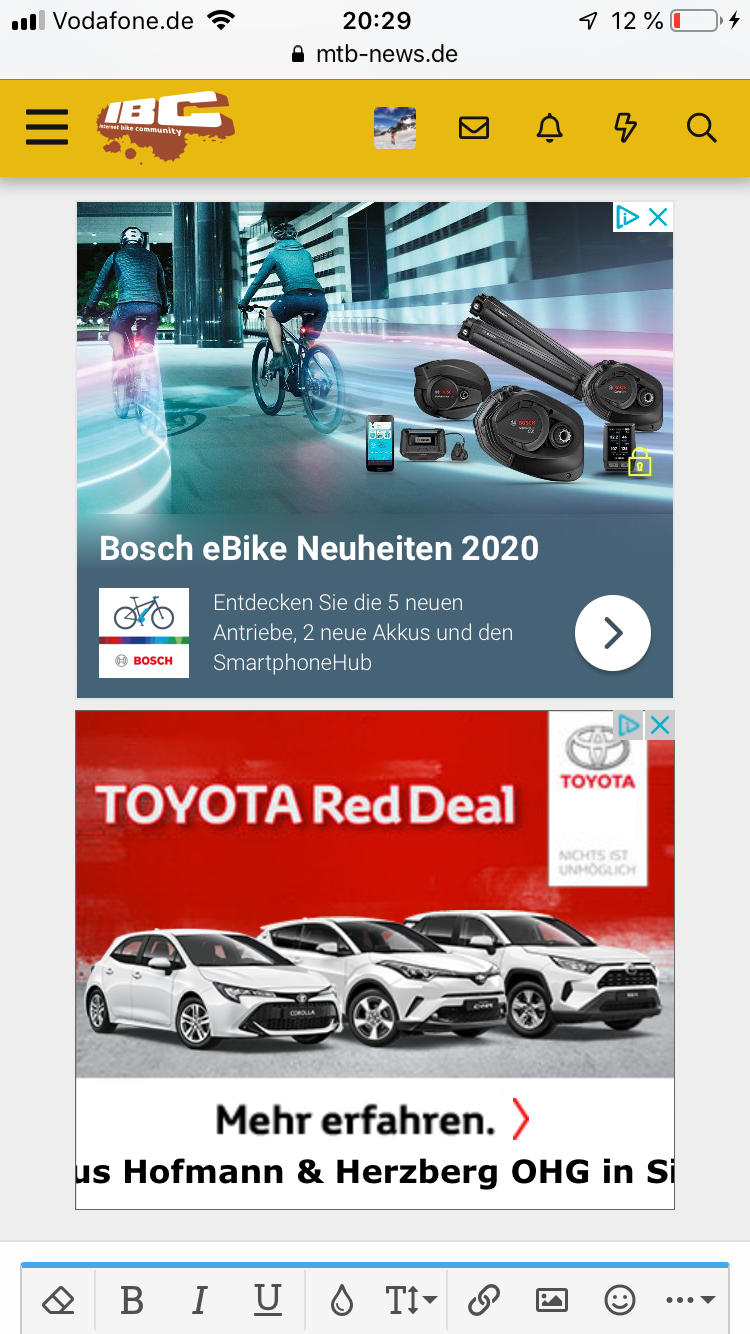Go to the IBC forum homepage
The image size is (750, 1334).
point(166,127)
